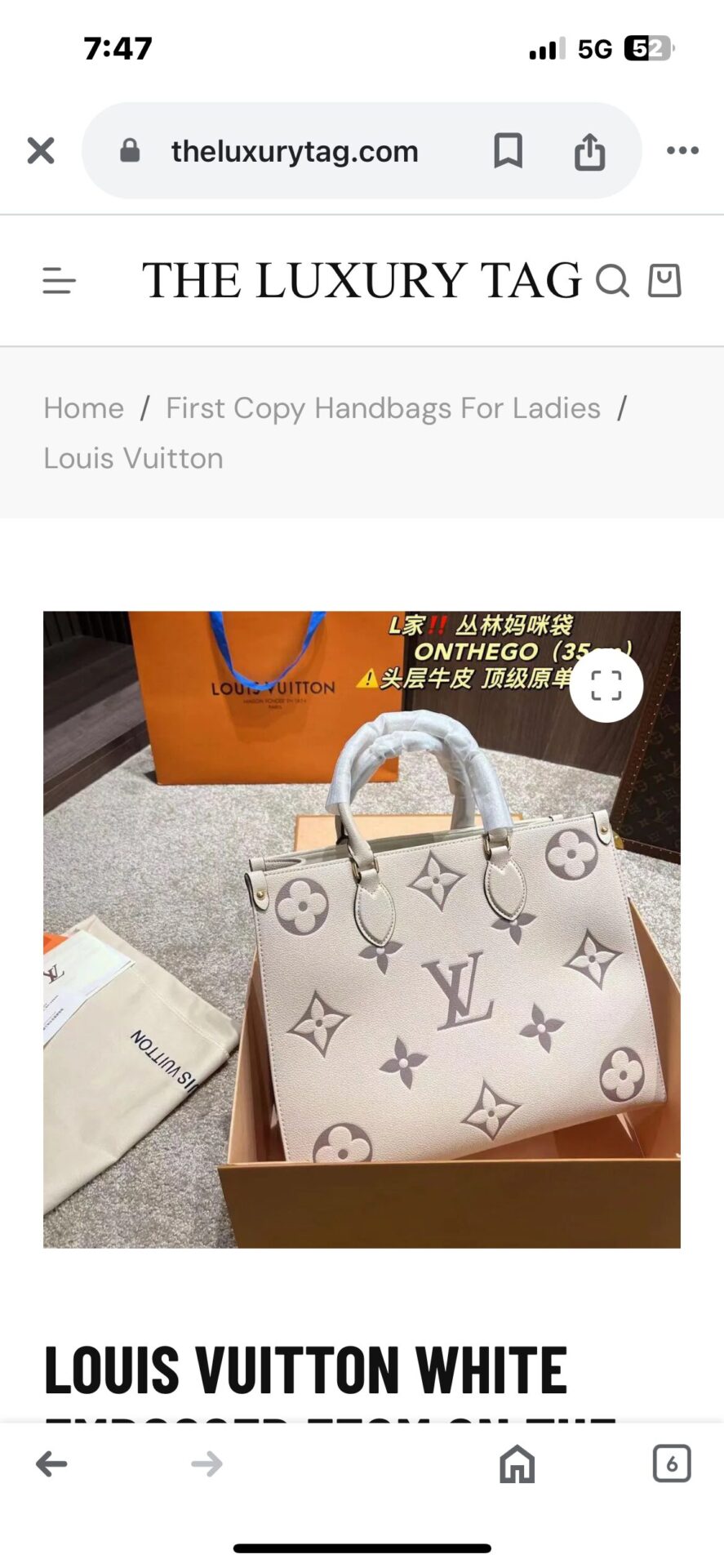Tap the address bar to edit the URL
Viewport: 724px width, 1568px height.
294,150
